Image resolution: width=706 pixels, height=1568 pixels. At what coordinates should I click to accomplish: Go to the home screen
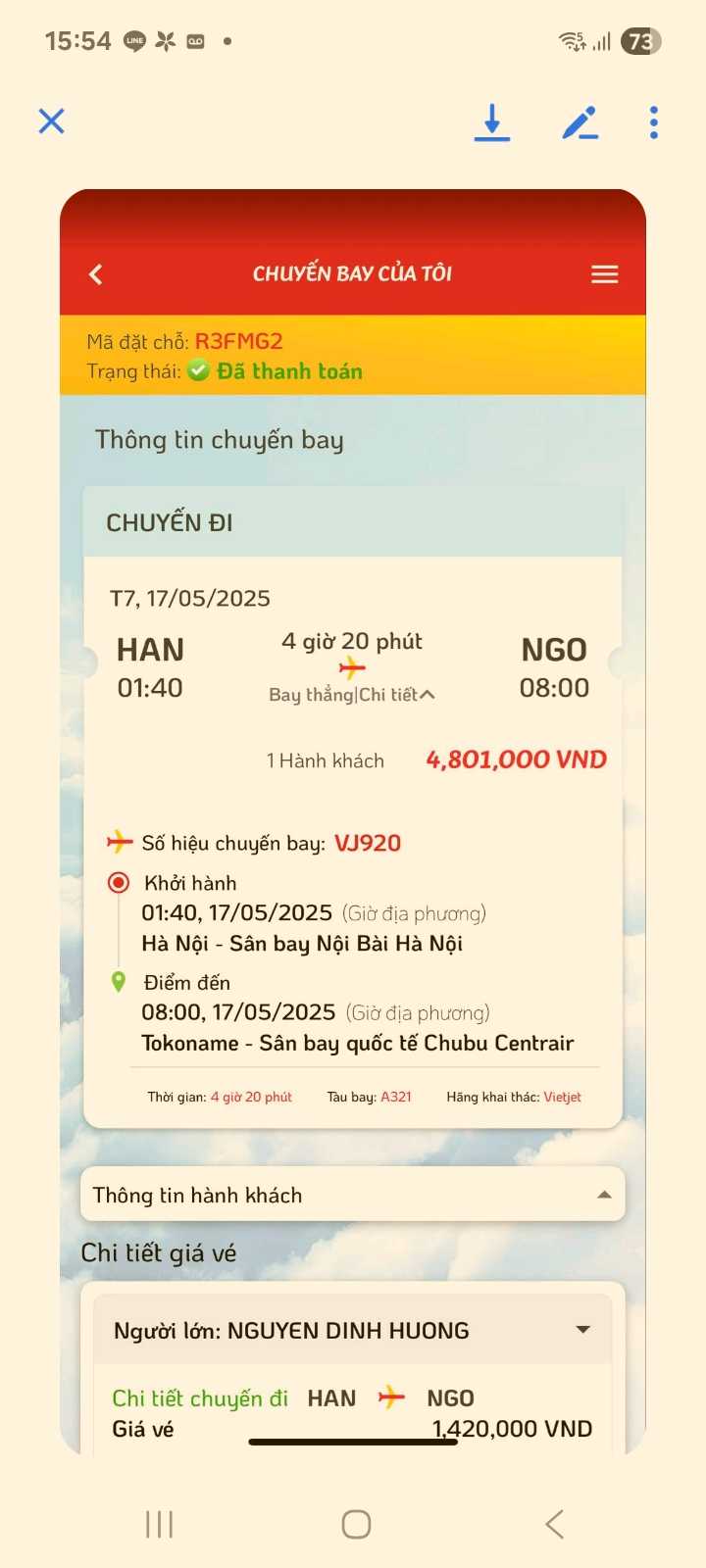tap(356, 1524)
